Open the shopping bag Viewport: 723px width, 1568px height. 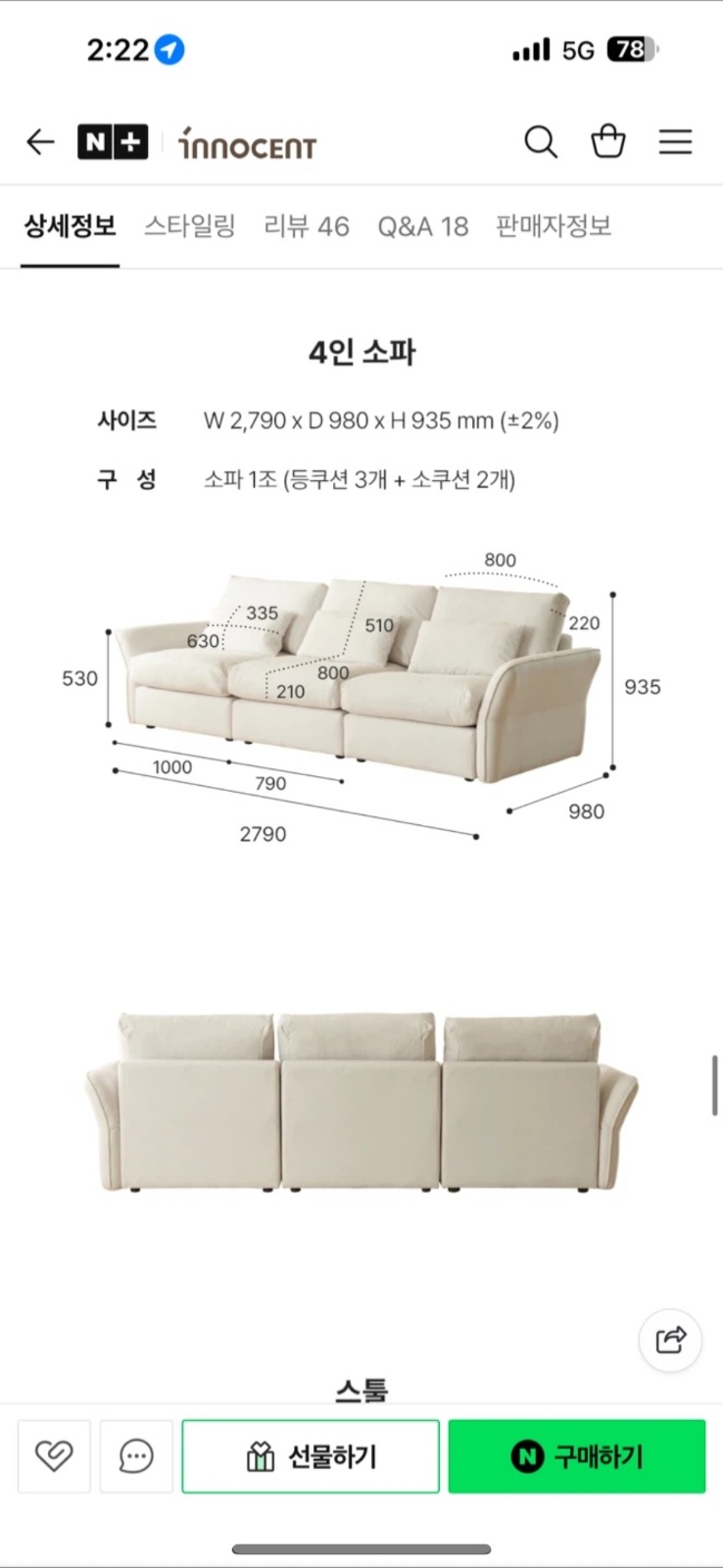point(607,142)
